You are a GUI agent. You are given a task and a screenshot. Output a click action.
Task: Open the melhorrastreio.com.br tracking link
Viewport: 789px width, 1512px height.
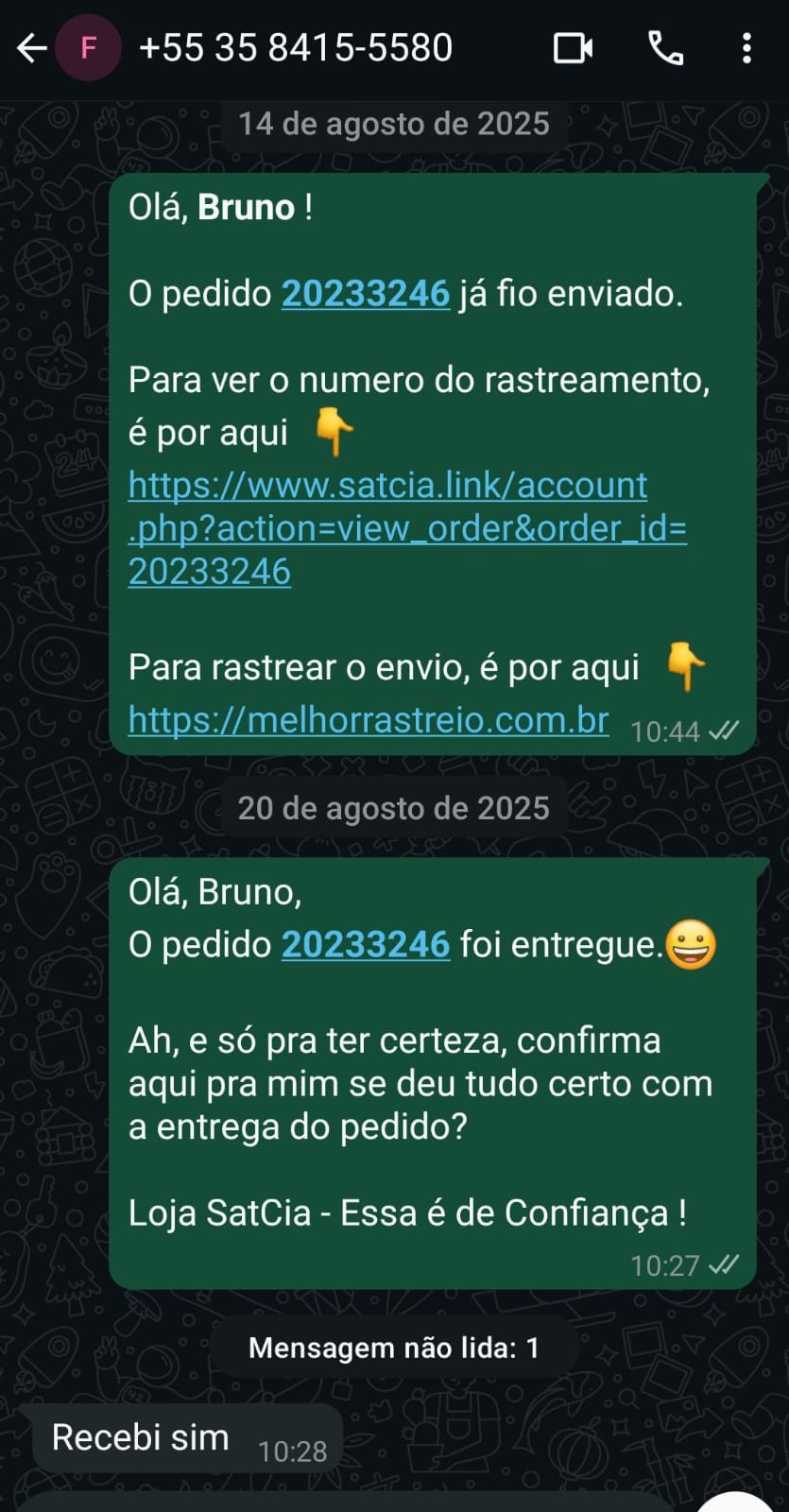point(369,720)
